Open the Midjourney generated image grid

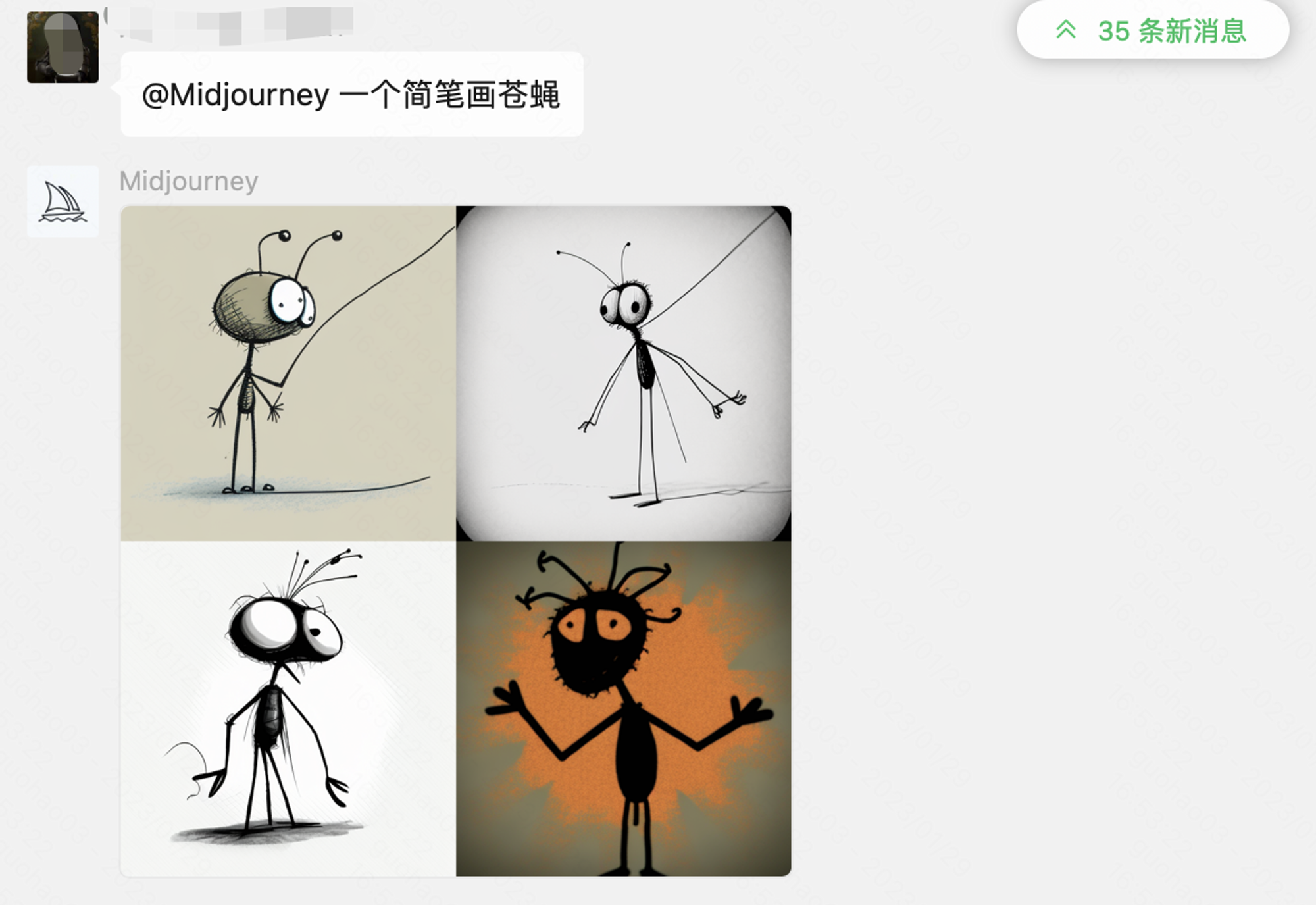point(455,541)
